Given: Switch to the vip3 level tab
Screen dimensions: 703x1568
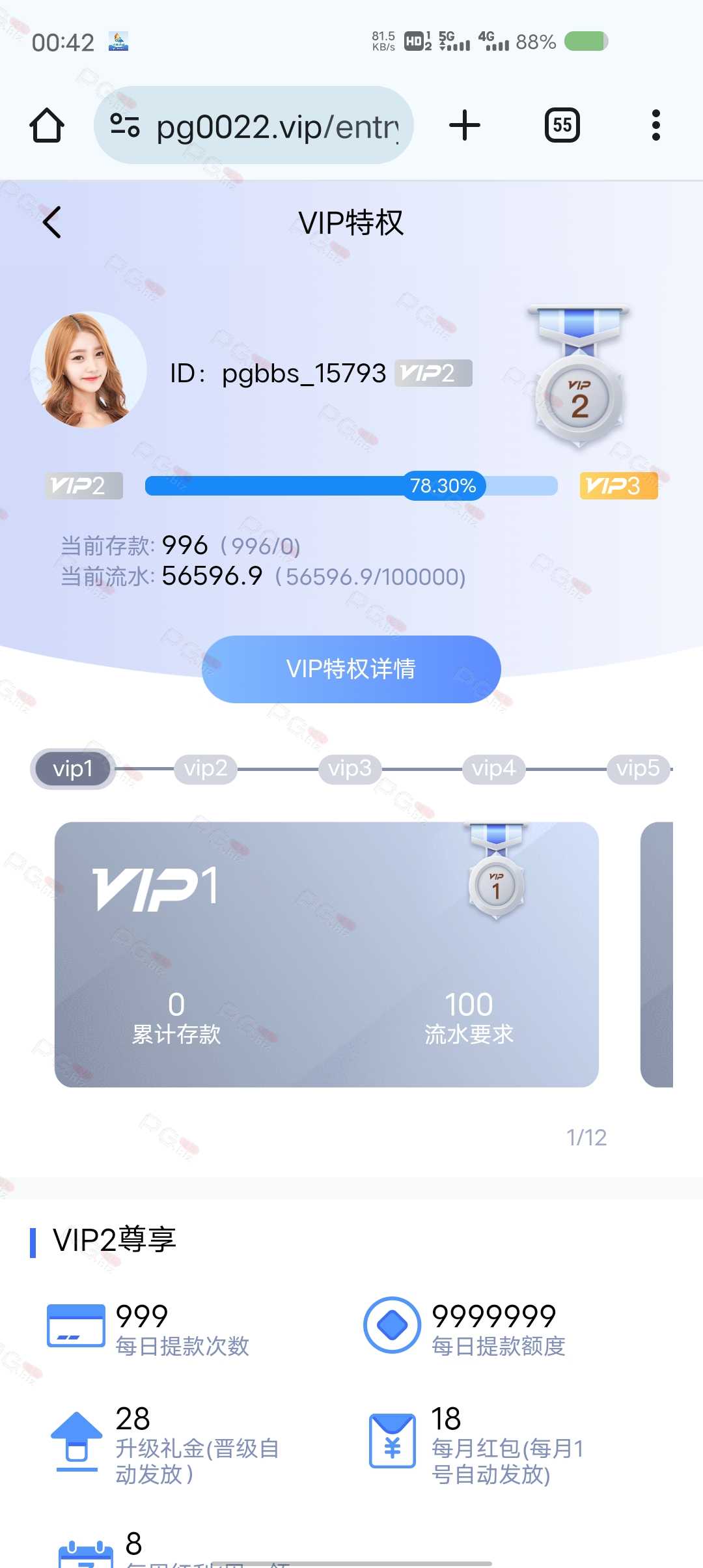Looking at the screenshot, I should tap(350, 769).
